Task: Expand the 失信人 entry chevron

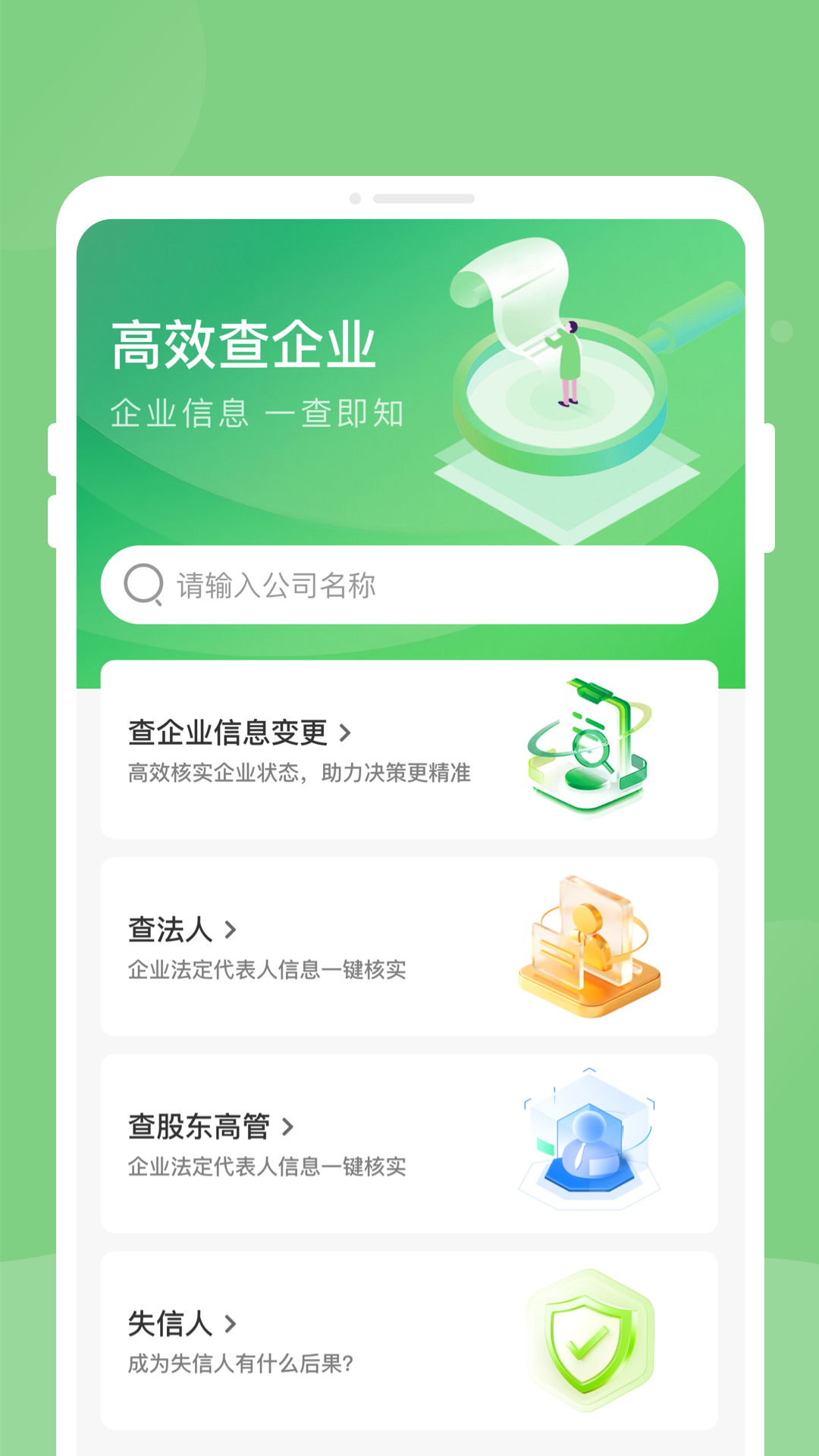Action: click(x=229, y=1325)
